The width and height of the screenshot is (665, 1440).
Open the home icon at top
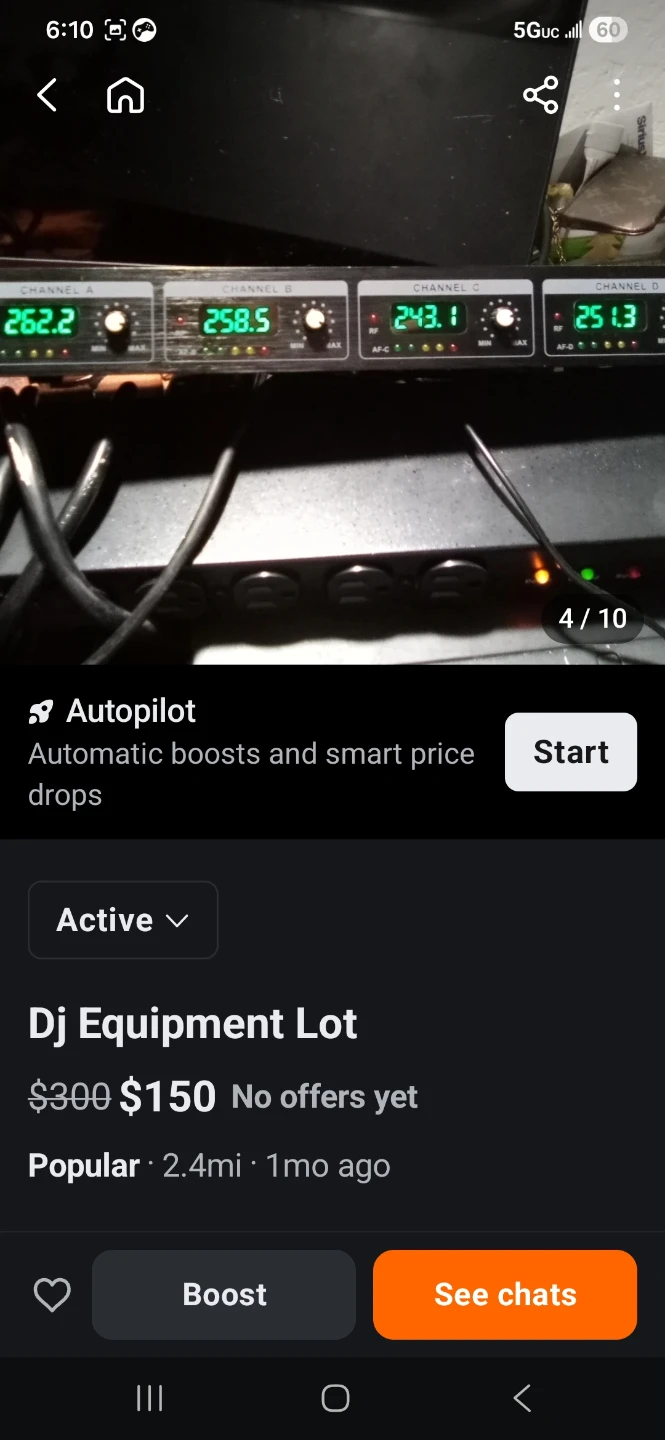point(125,96)
